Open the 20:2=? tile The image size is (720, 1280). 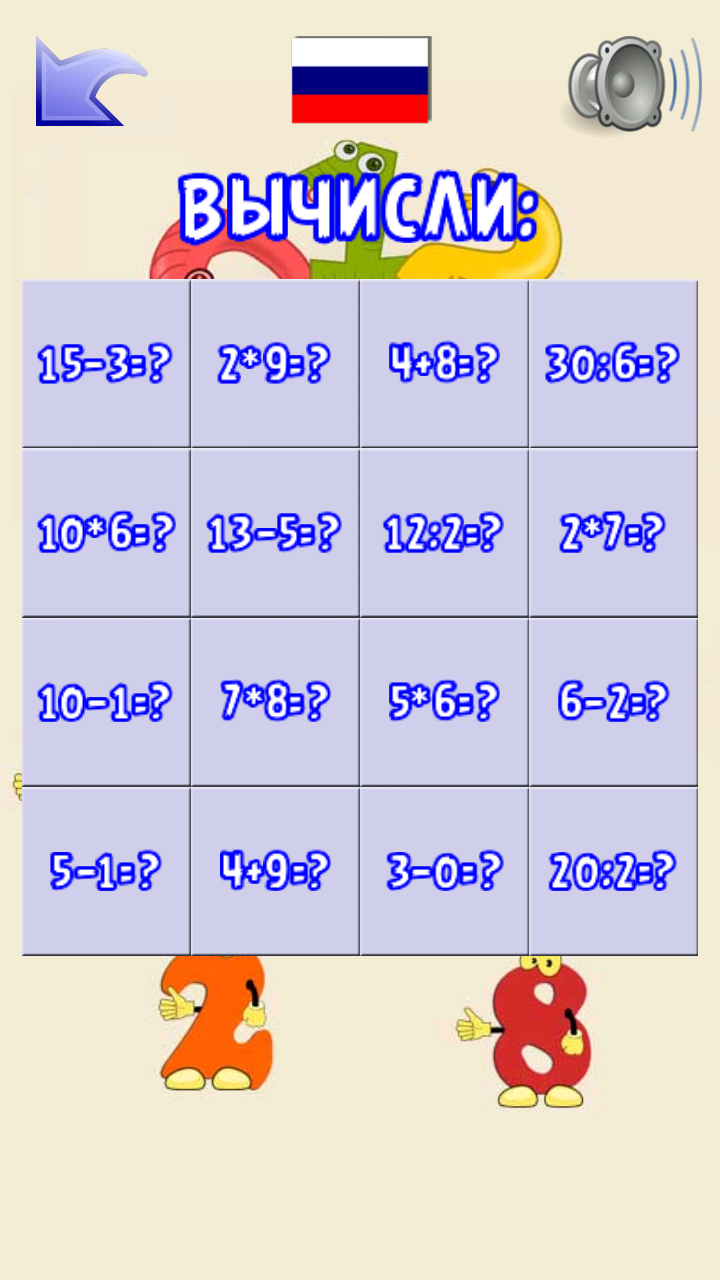pyautogui.click(x=613, y=870)
